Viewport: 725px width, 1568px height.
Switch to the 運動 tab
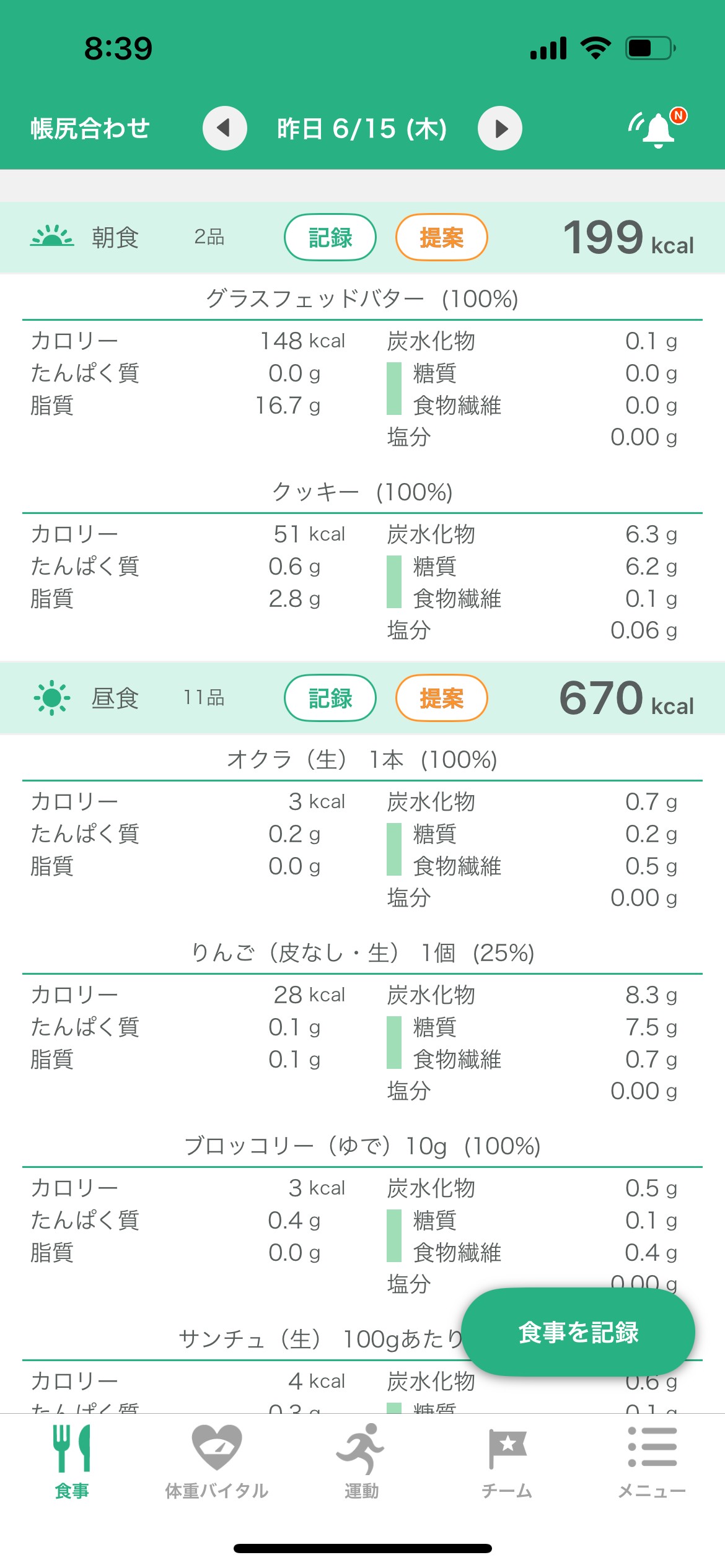(362, 1462)
